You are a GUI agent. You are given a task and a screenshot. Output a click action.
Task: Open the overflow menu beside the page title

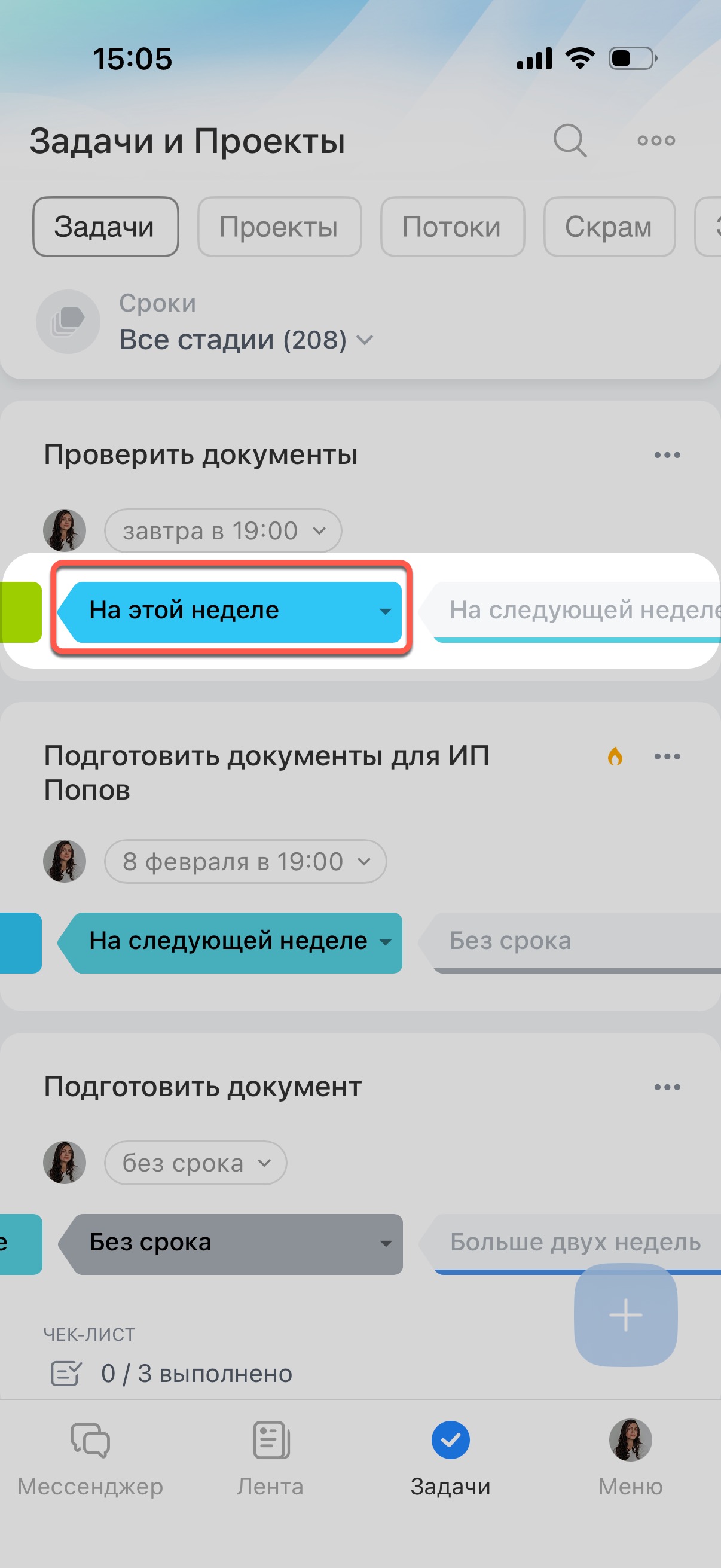coord(656,141)
